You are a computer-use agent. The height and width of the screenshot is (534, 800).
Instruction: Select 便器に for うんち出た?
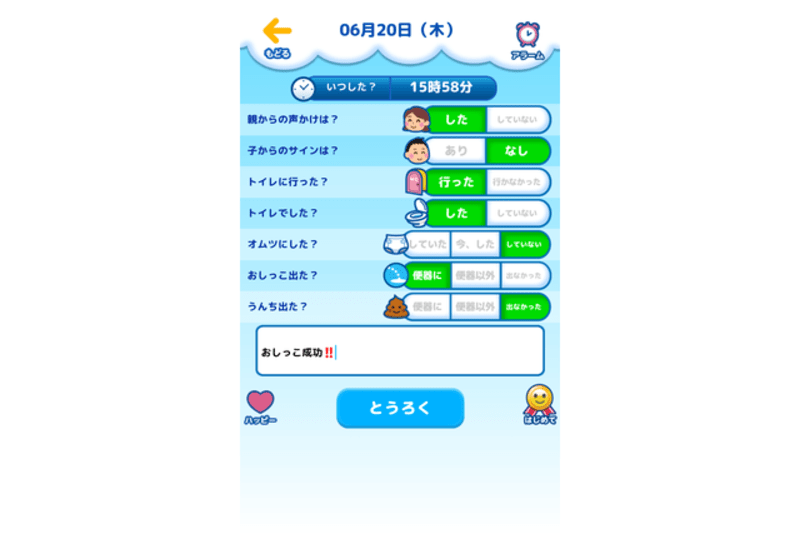click(427, 307)
